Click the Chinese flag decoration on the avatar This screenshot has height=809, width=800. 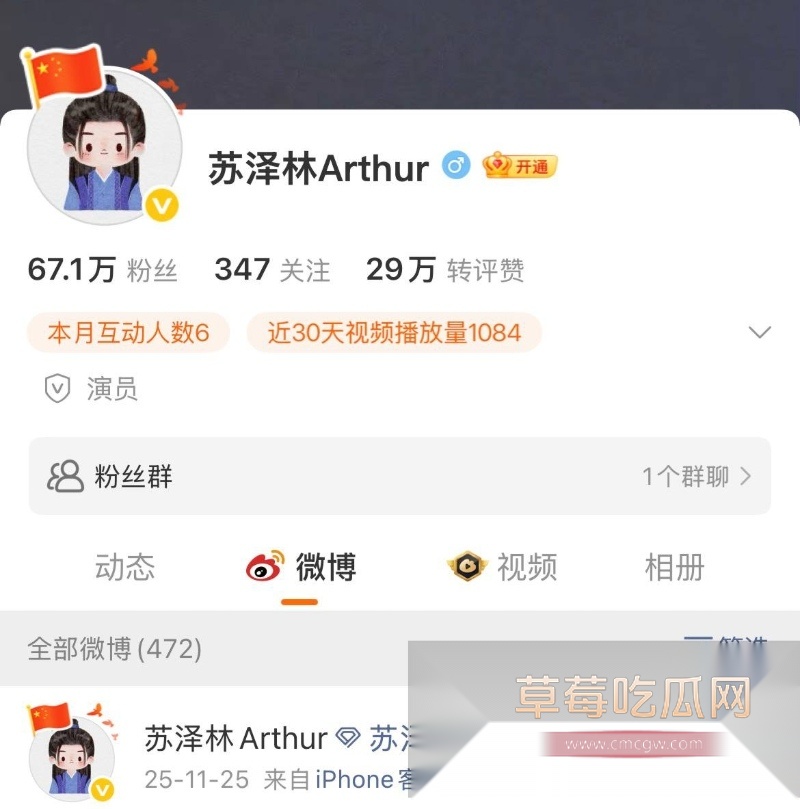62,72
